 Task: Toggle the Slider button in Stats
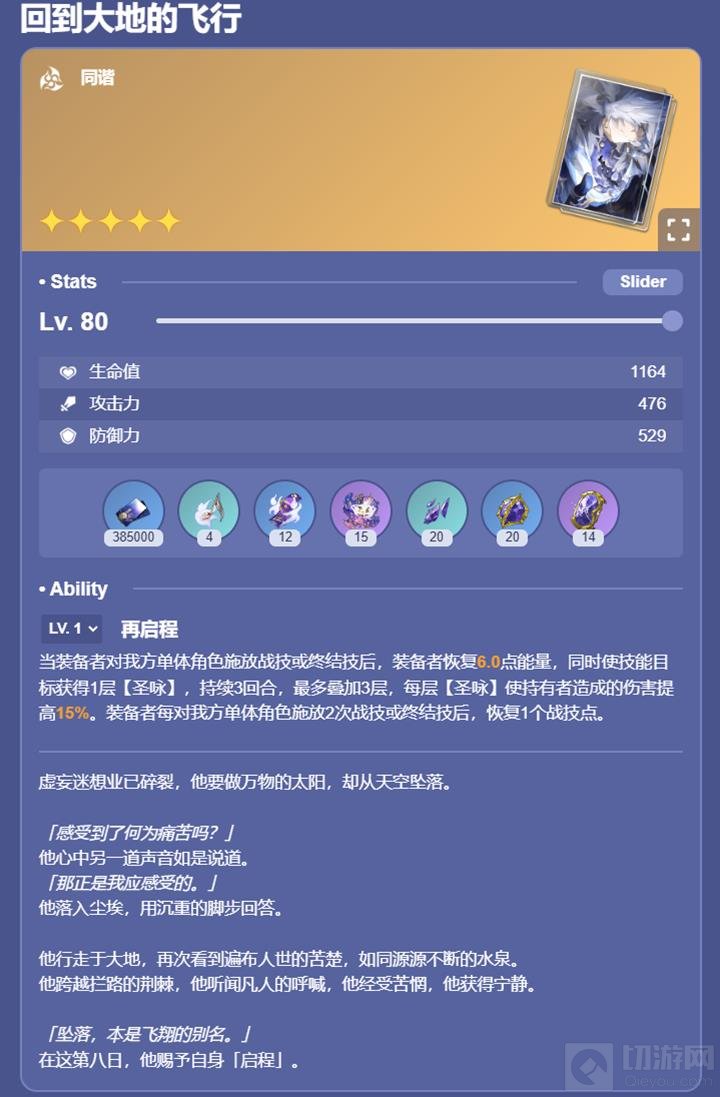pos(642,282)
